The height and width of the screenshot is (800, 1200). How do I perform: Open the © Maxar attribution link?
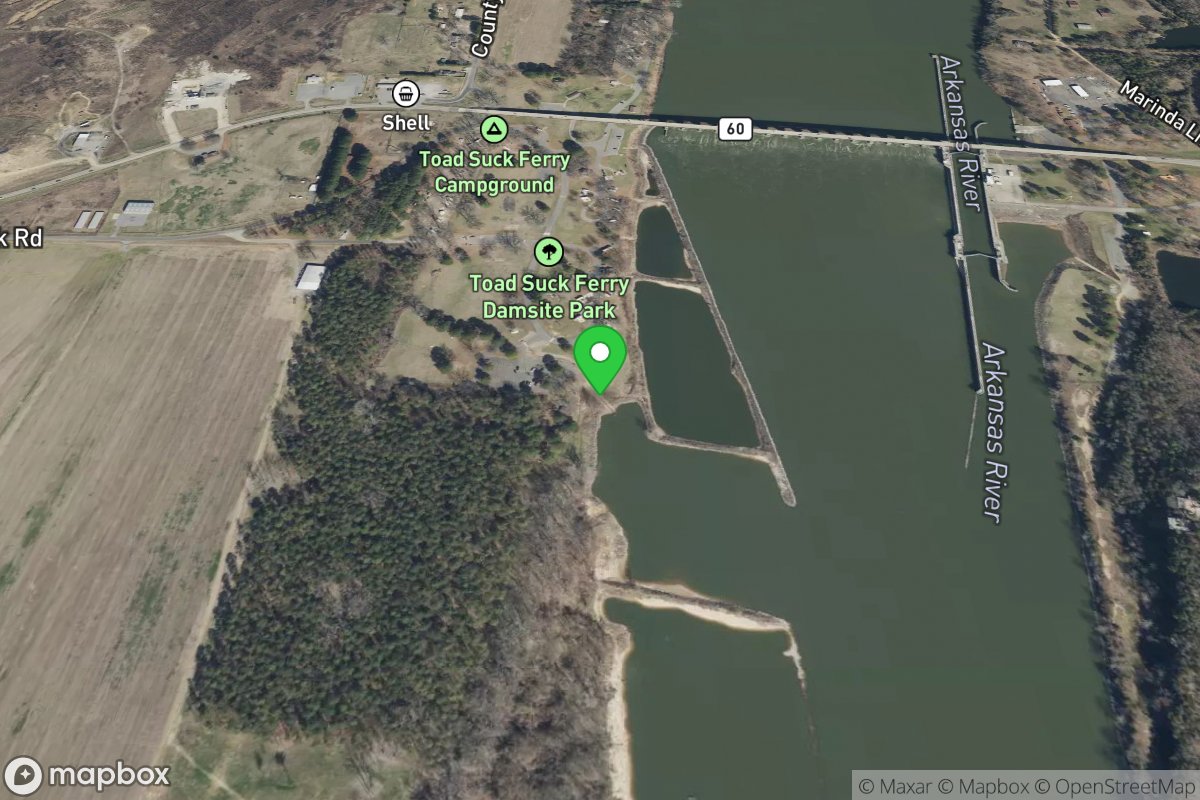click(895, 785)
